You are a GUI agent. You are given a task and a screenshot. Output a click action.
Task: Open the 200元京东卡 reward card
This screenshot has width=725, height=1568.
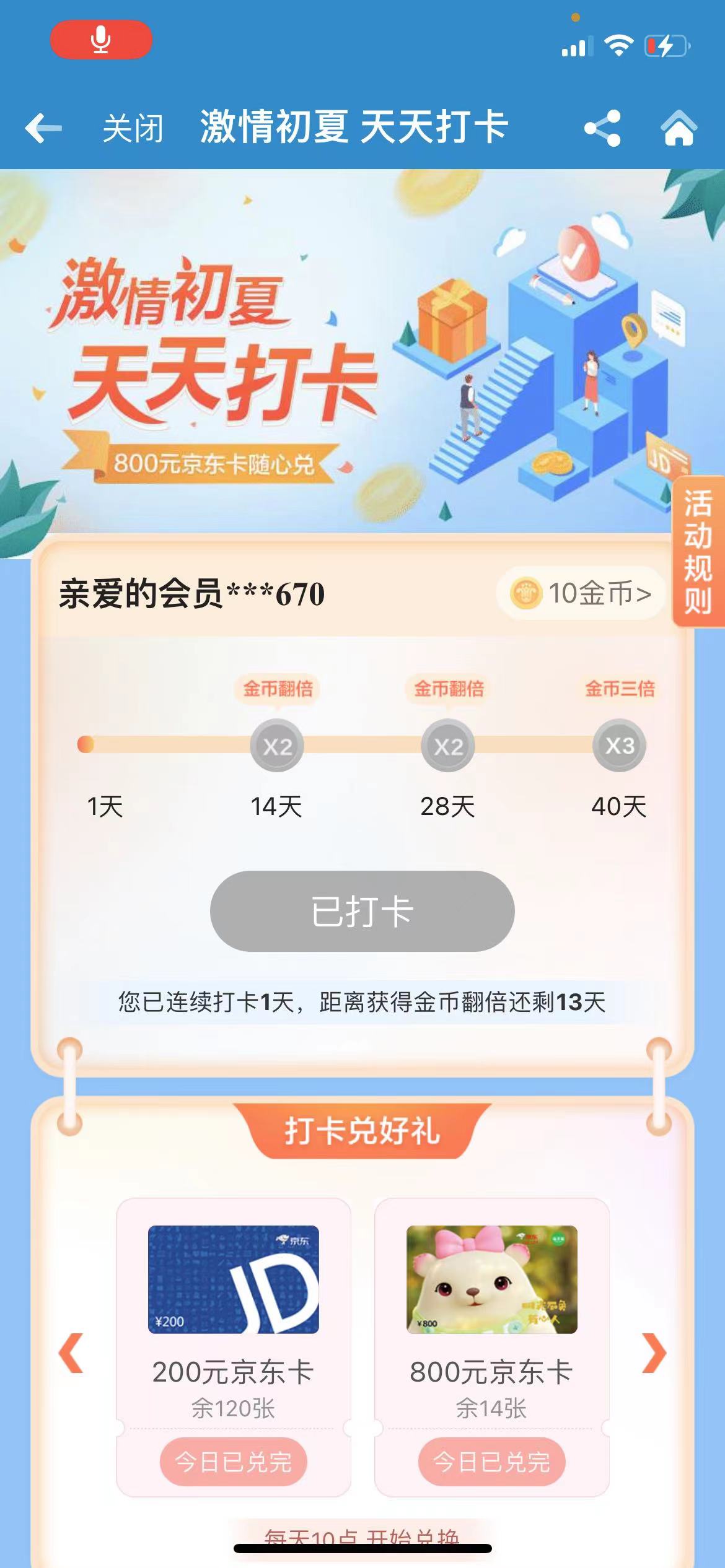(x=234, y=1347)
